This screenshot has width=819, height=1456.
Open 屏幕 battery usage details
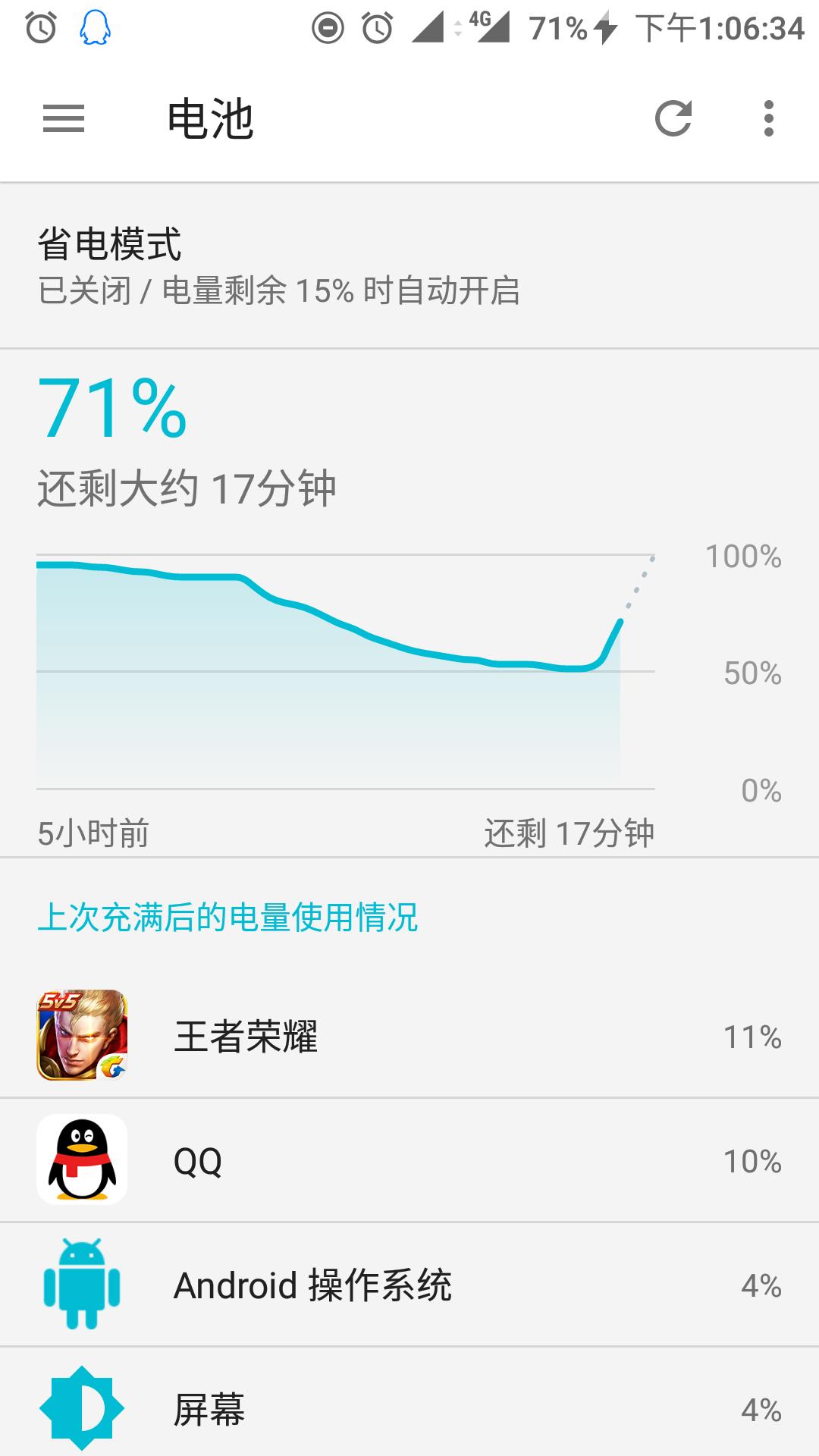[x=409, y=1409]
